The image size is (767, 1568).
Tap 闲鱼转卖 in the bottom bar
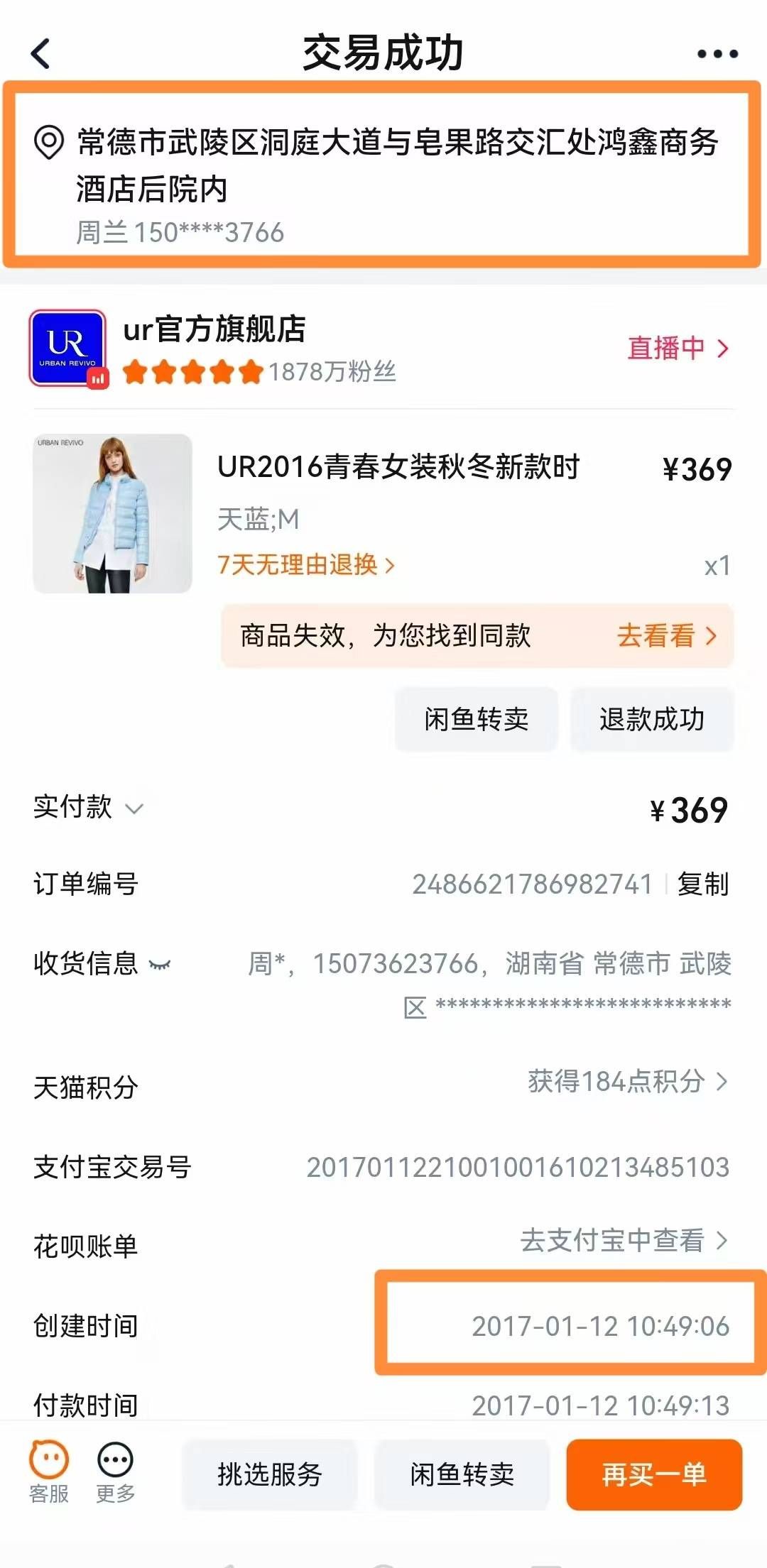click(462, 1474)
